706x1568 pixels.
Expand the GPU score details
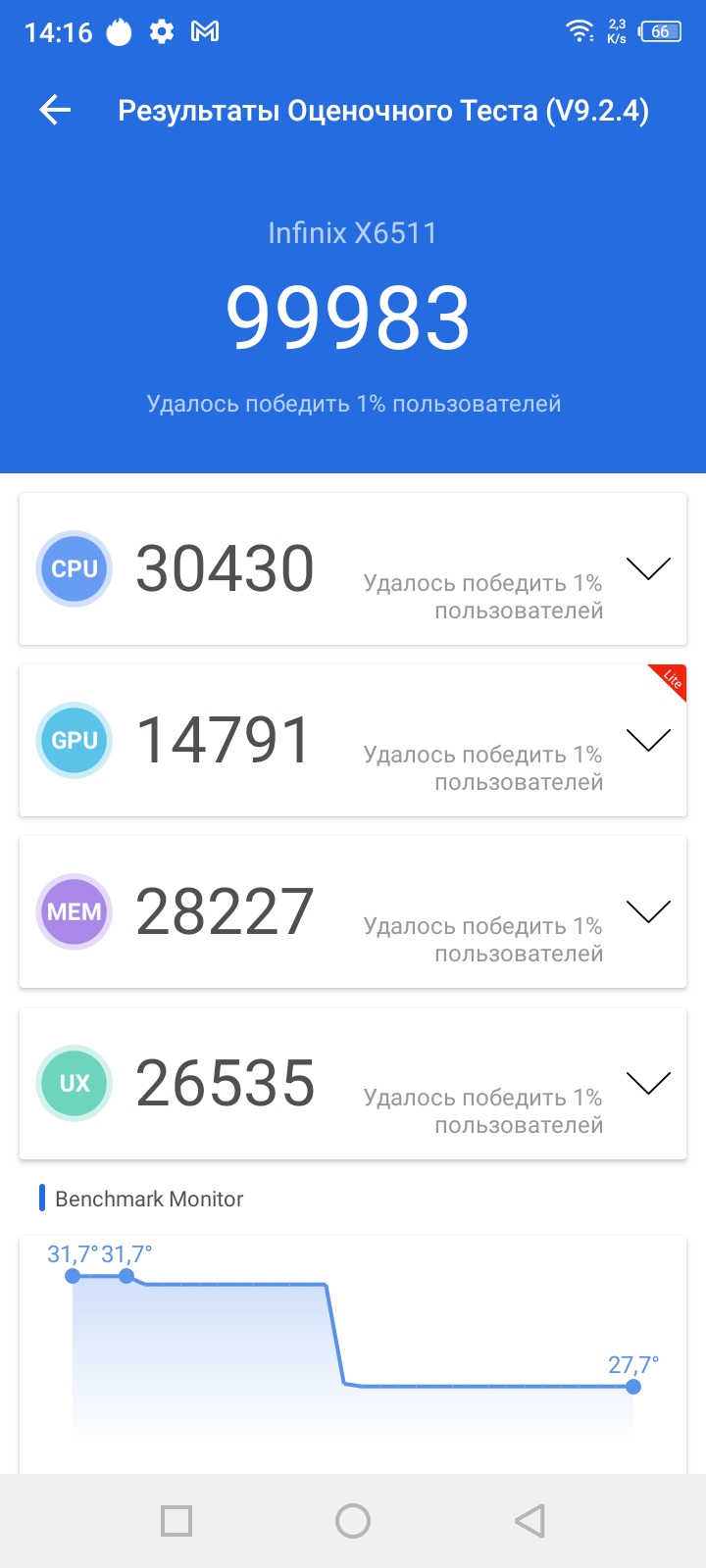point(648,740)
